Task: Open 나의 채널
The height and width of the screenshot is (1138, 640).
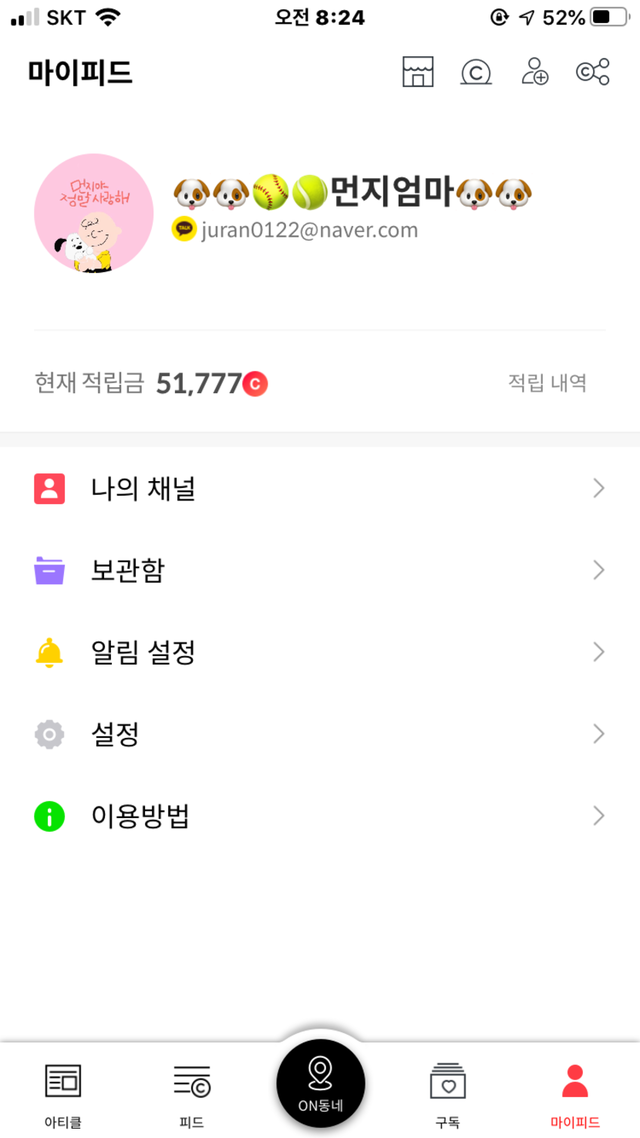Action: [320, 488]
